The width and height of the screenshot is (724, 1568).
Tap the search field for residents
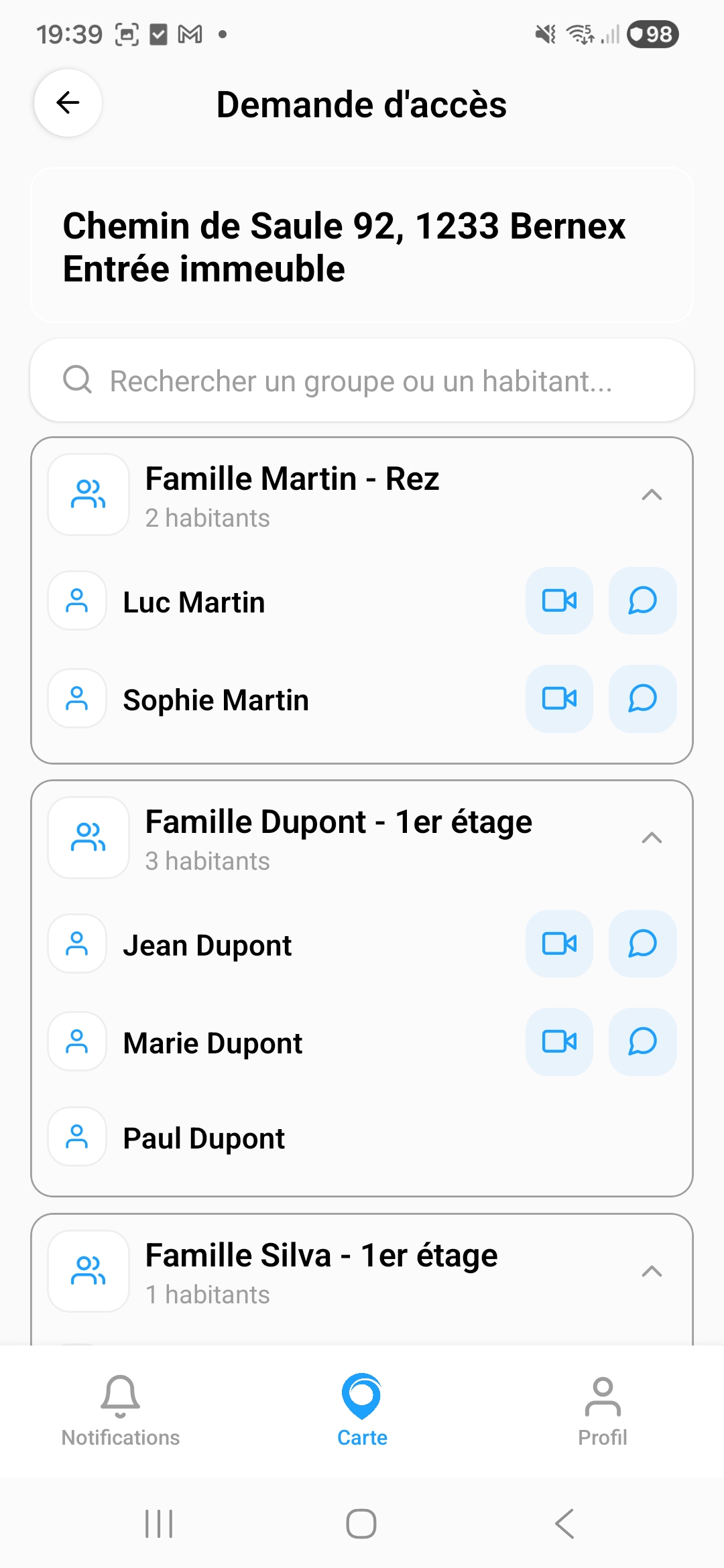362,381
